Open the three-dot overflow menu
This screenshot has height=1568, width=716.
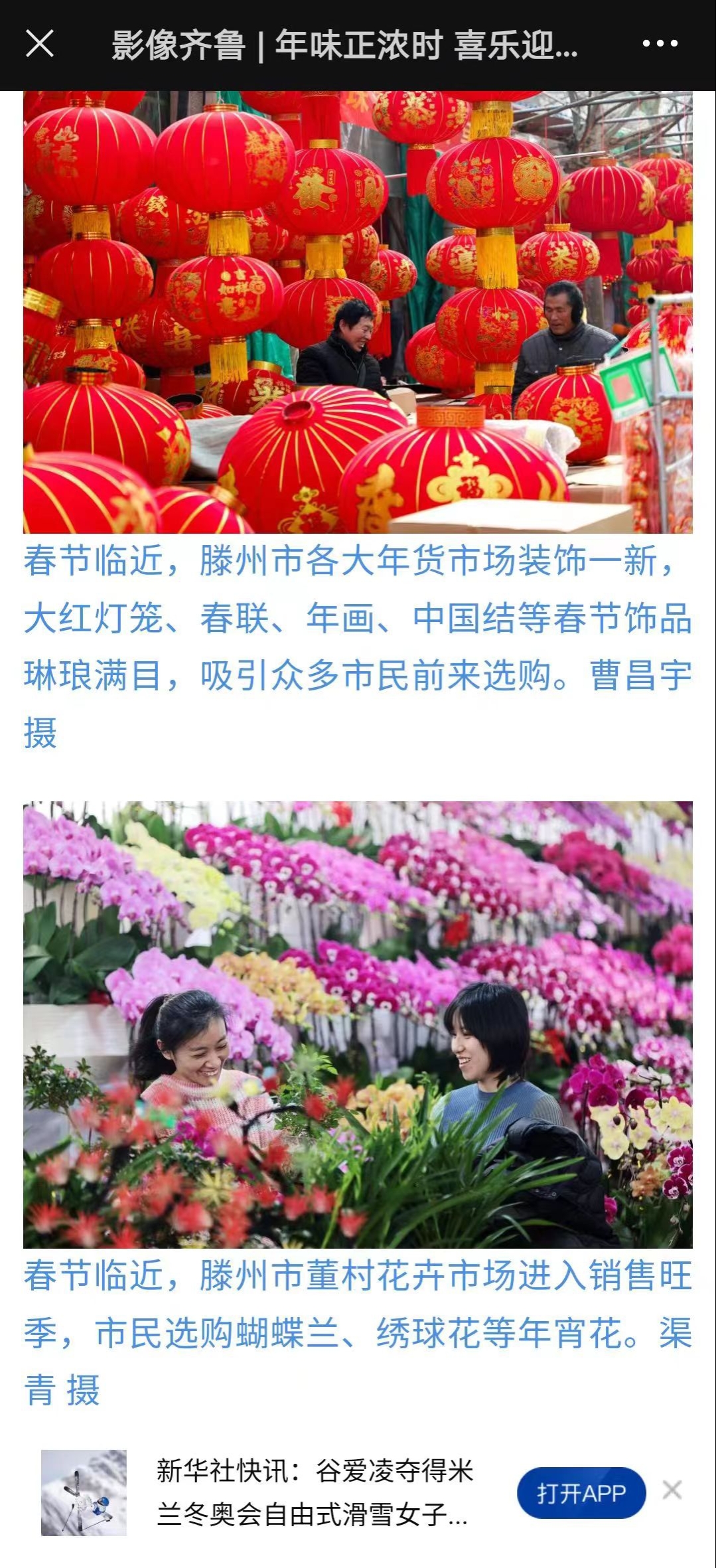[660, 44]
